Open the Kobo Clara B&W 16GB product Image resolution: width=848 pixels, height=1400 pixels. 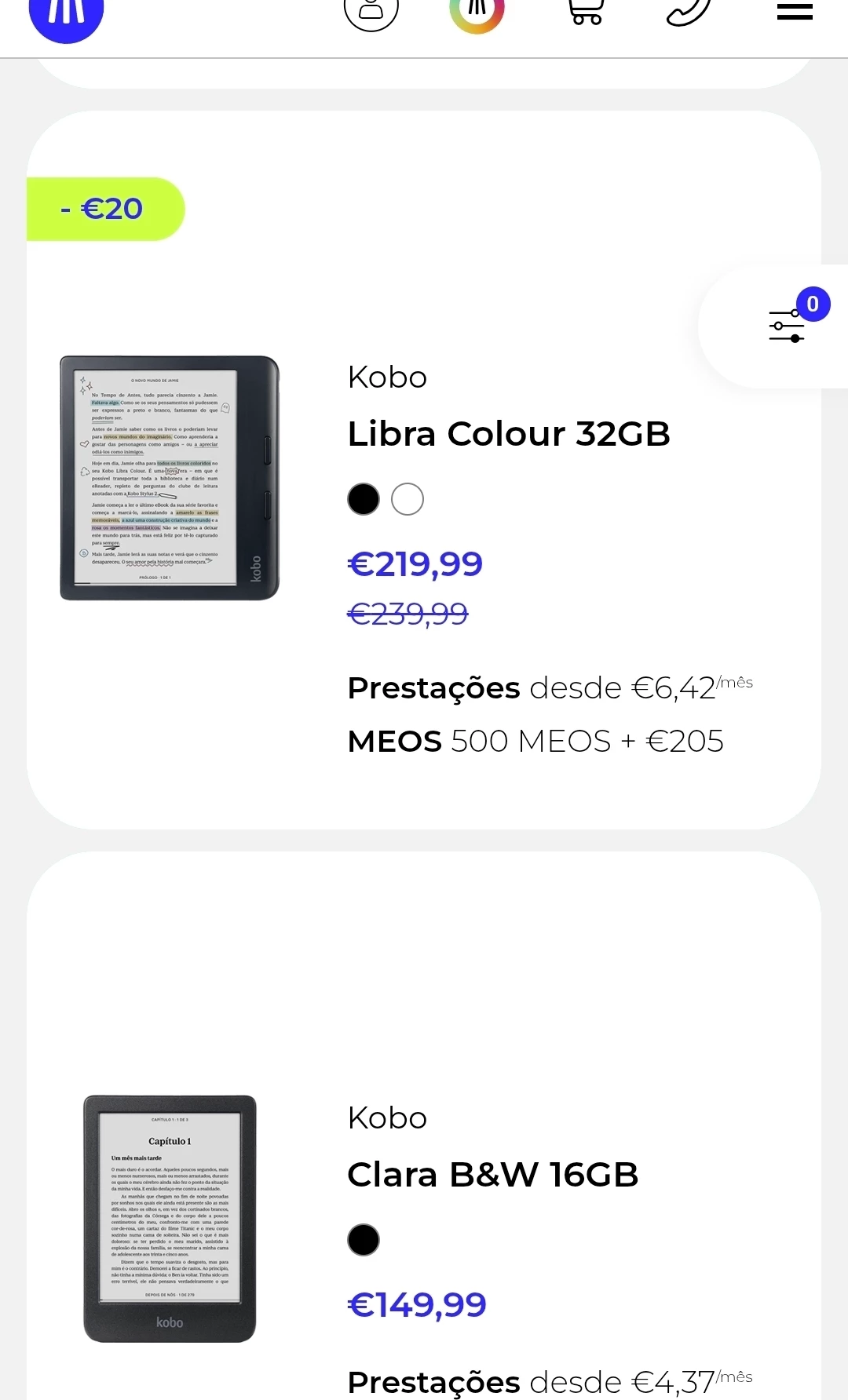coord(492,1175)
